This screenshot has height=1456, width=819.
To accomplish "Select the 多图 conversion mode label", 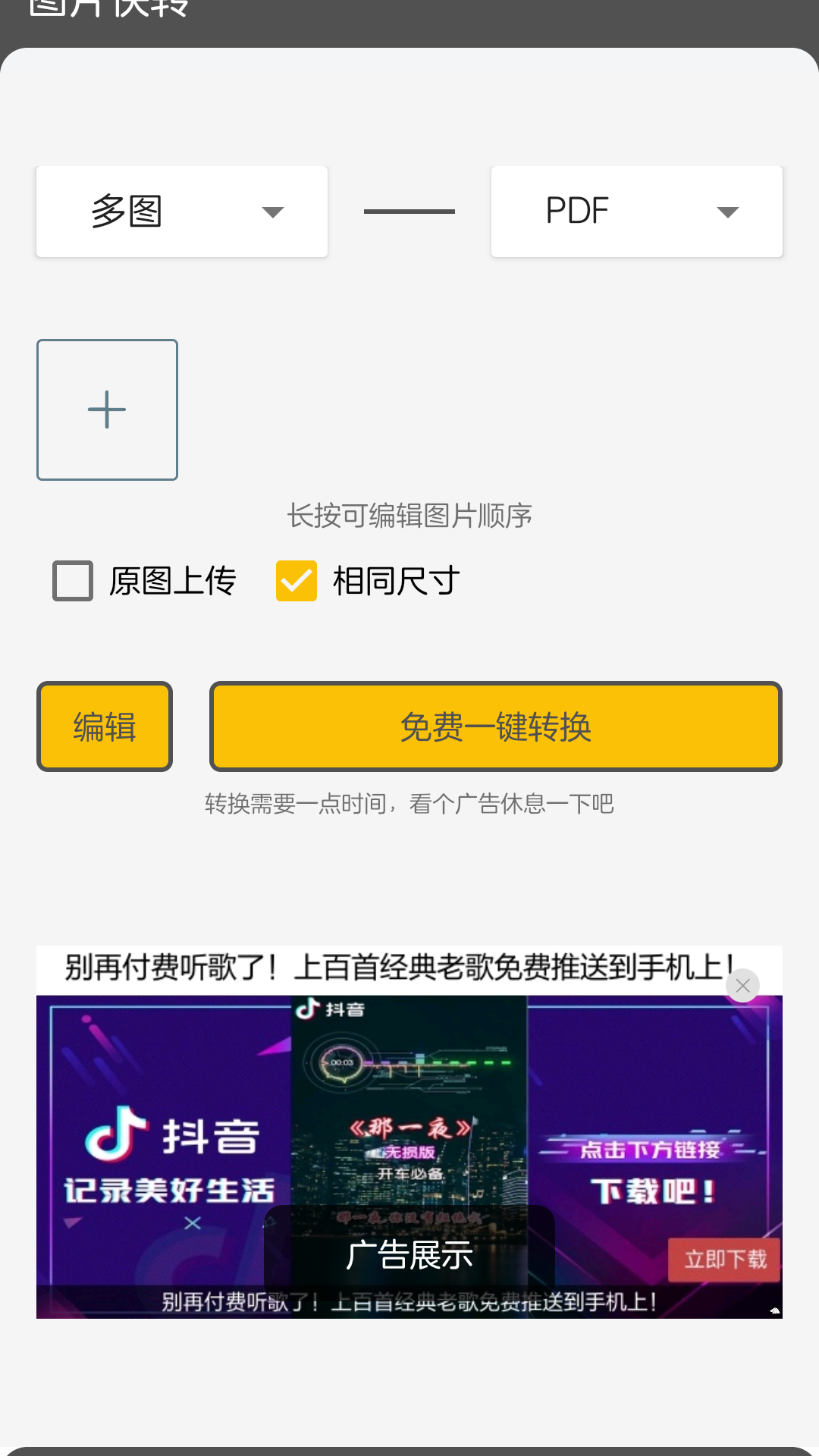I will tap(127, 211).
